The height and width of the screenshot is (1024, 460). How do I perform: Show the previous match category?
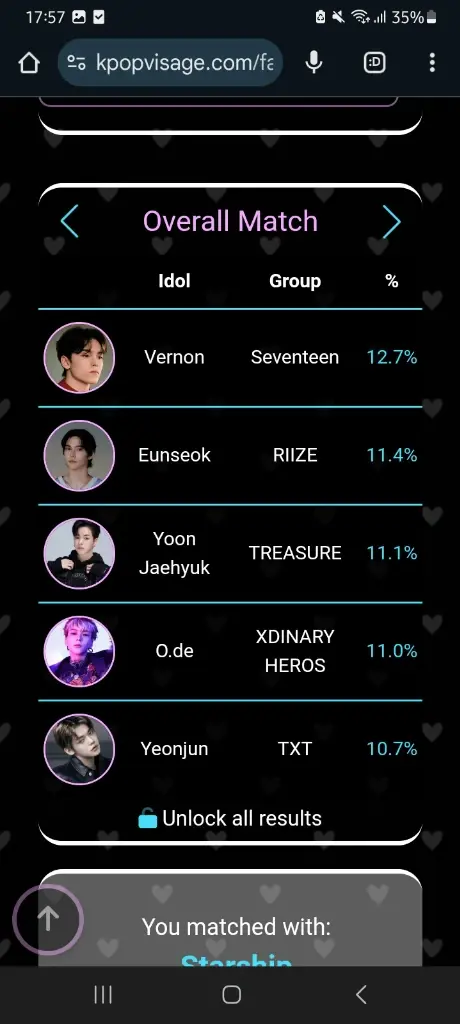click(x=69, y=221)
